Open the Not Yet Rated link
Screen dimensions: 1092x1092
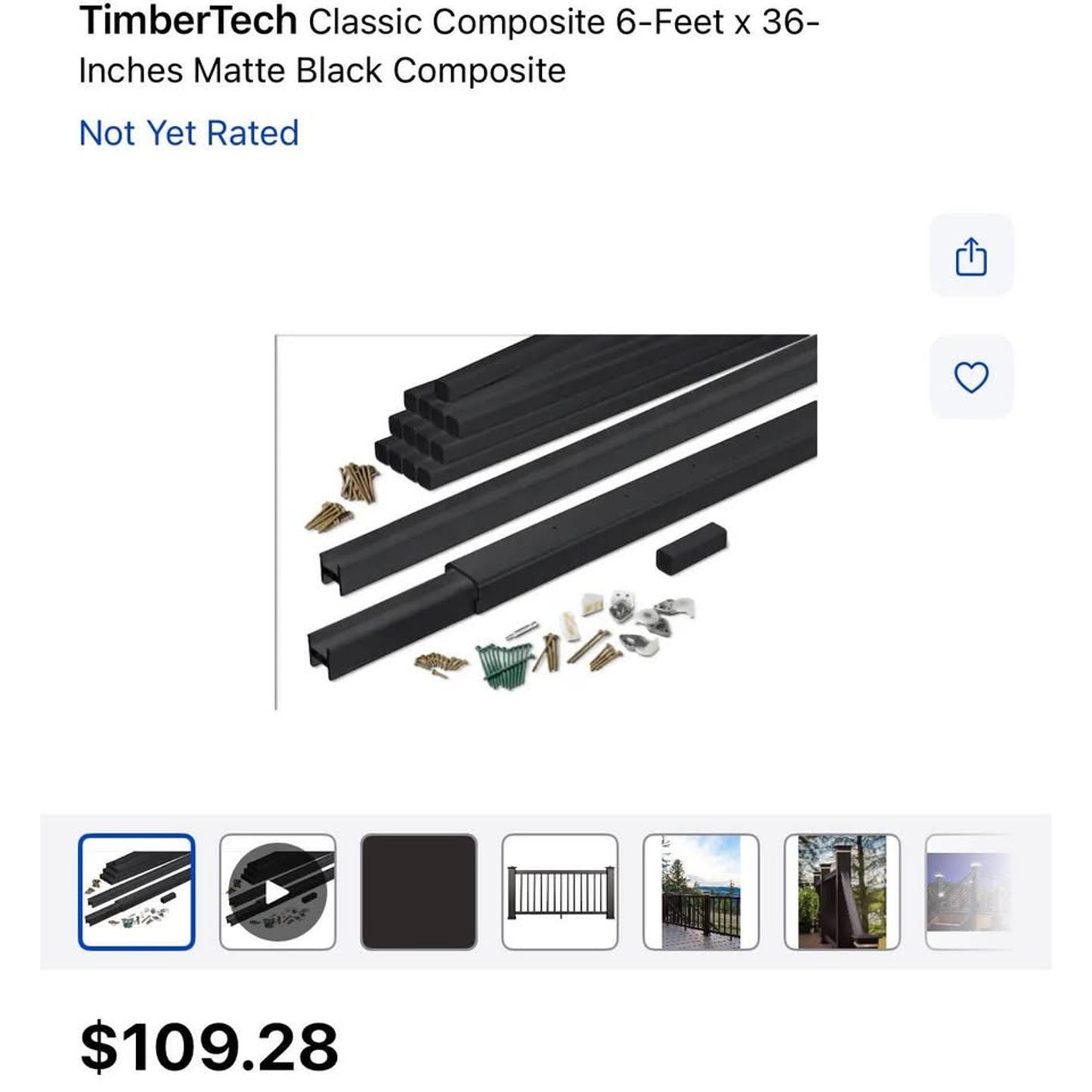(x=189, y=133)
